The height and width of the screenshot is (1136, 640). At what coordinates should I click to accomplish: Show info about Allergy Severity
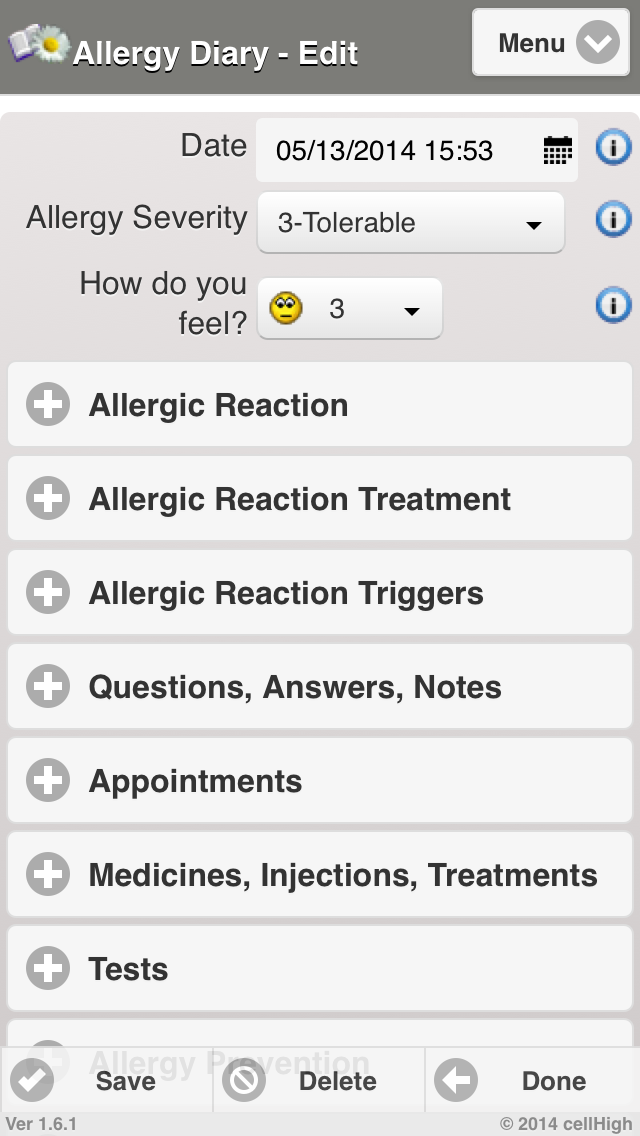point(613,219)
